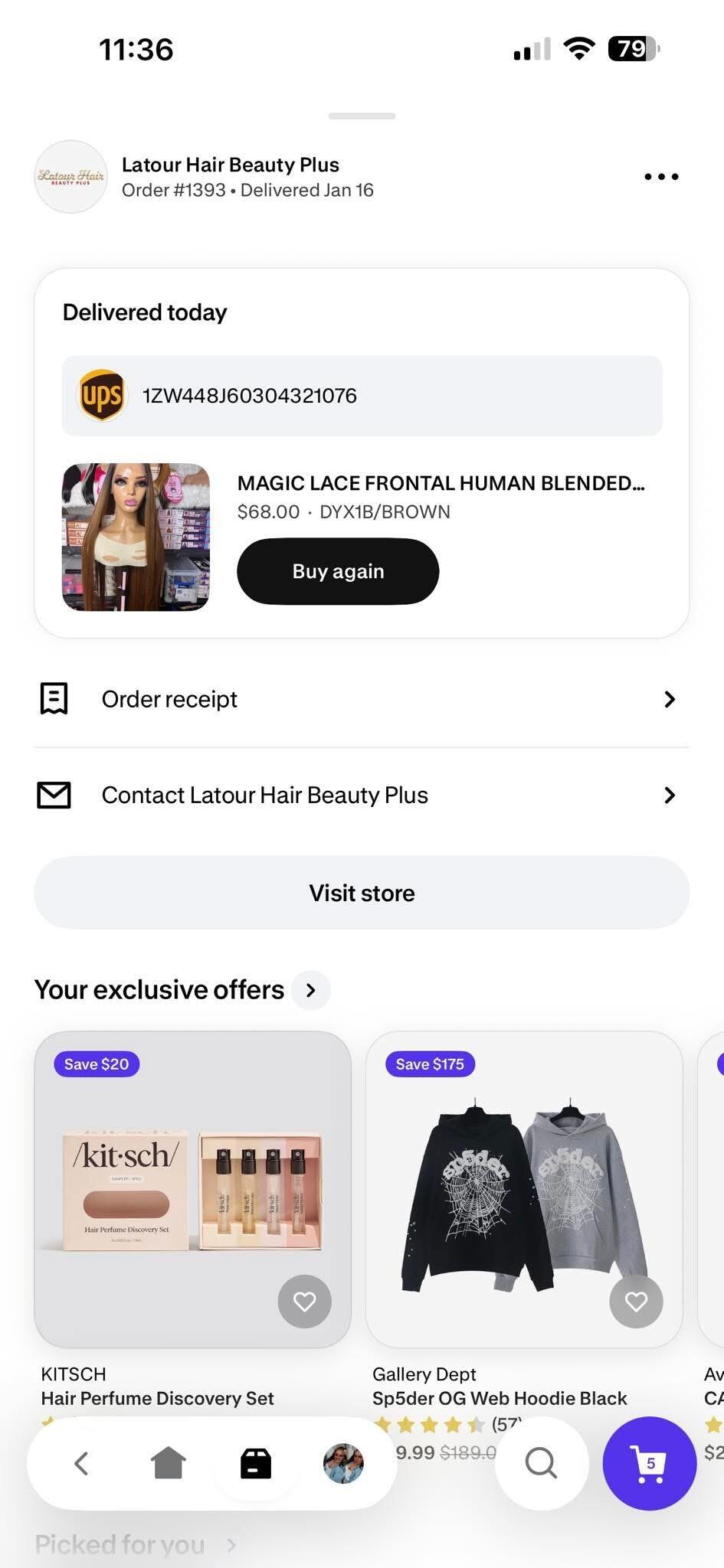Switch to the orders package tab
The height and width of the screenshot is (1568, 724).
256,1463
